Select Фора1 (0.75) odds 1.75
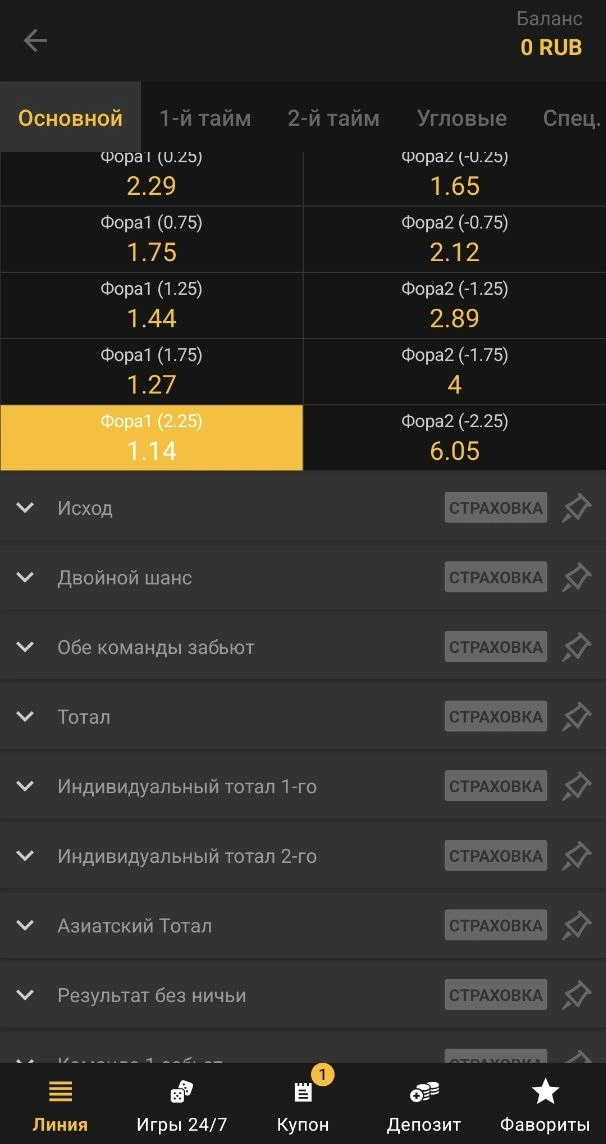This screenshot has width=606, height=1144. [151, 239]
